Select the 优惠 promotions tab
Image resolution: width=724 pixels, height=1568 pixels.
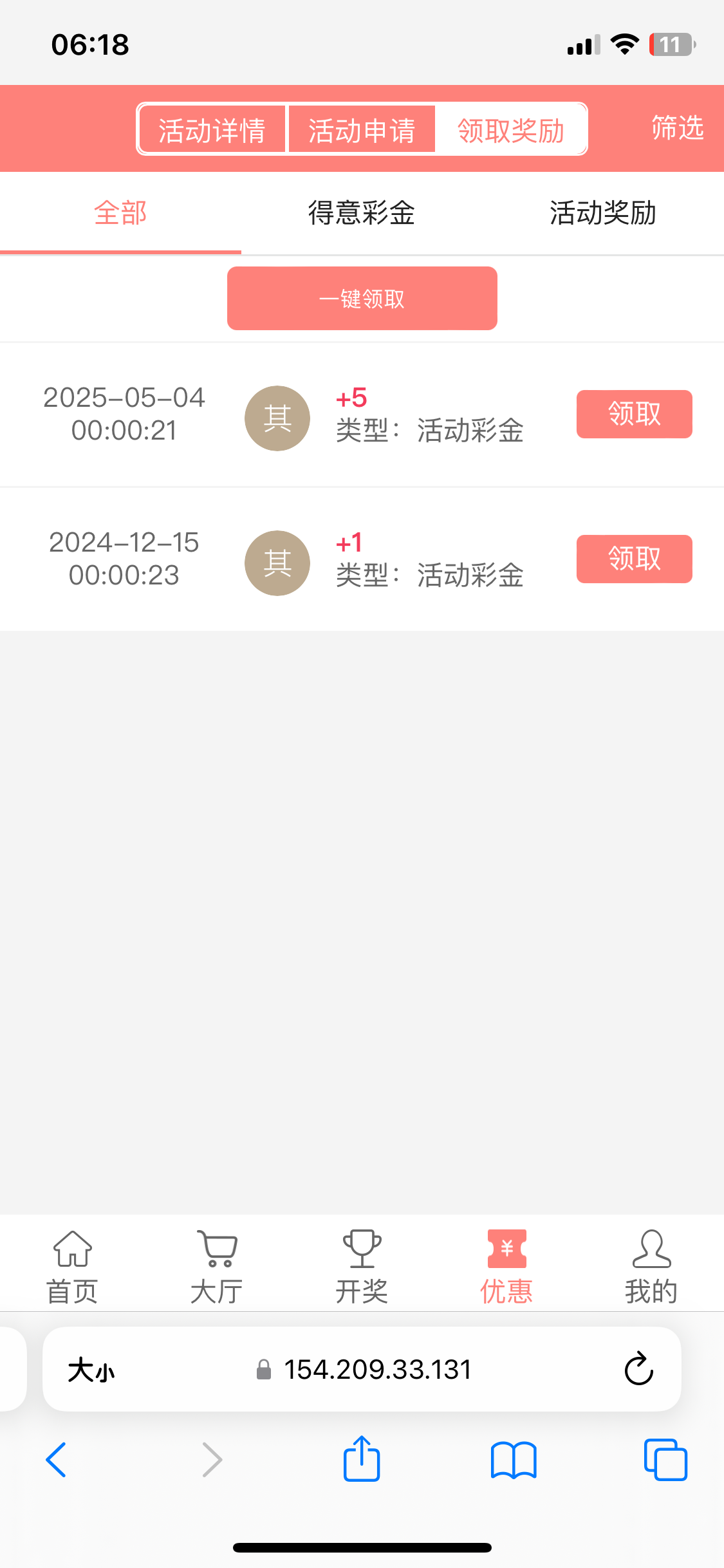[506, 1265]
